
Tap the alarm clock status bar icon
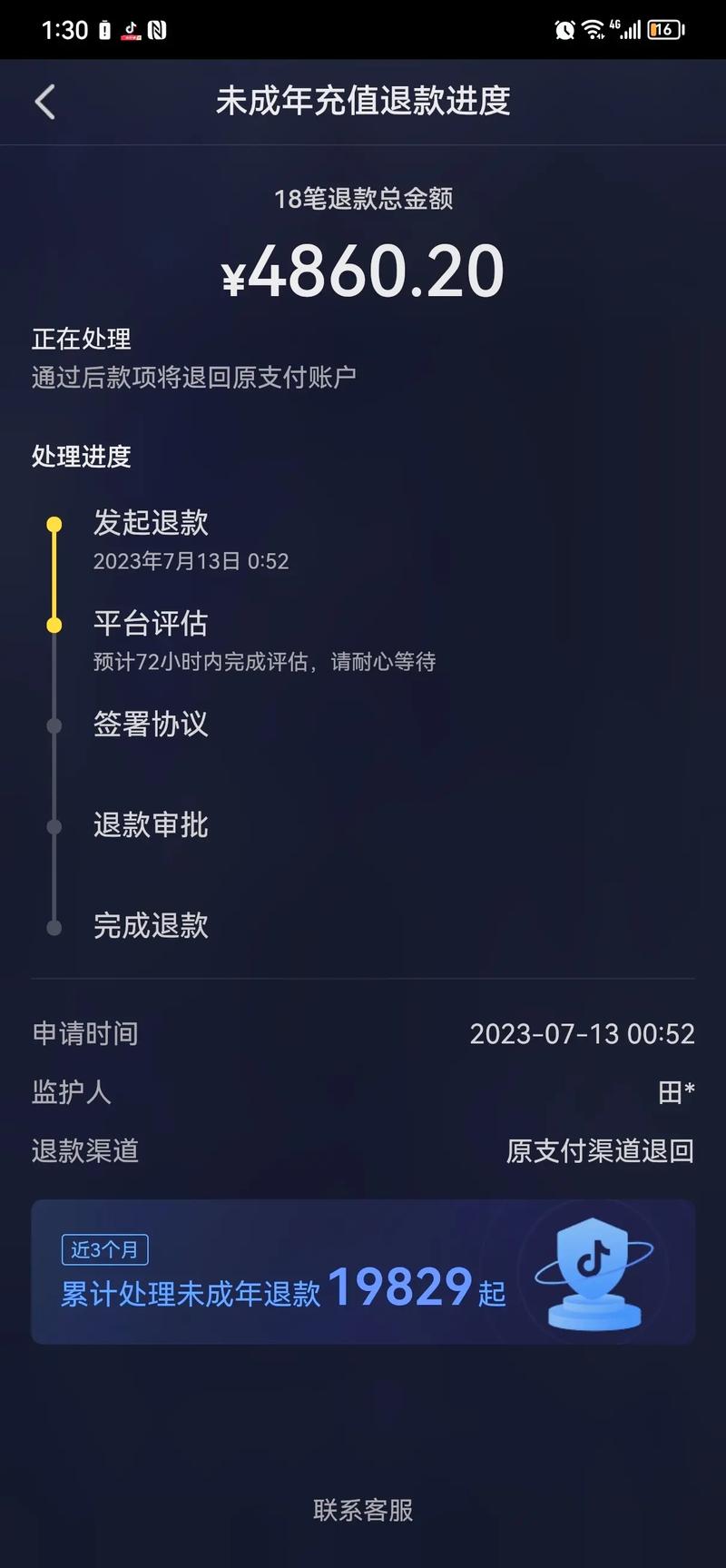pyautogui.click(x=565, y=28)
